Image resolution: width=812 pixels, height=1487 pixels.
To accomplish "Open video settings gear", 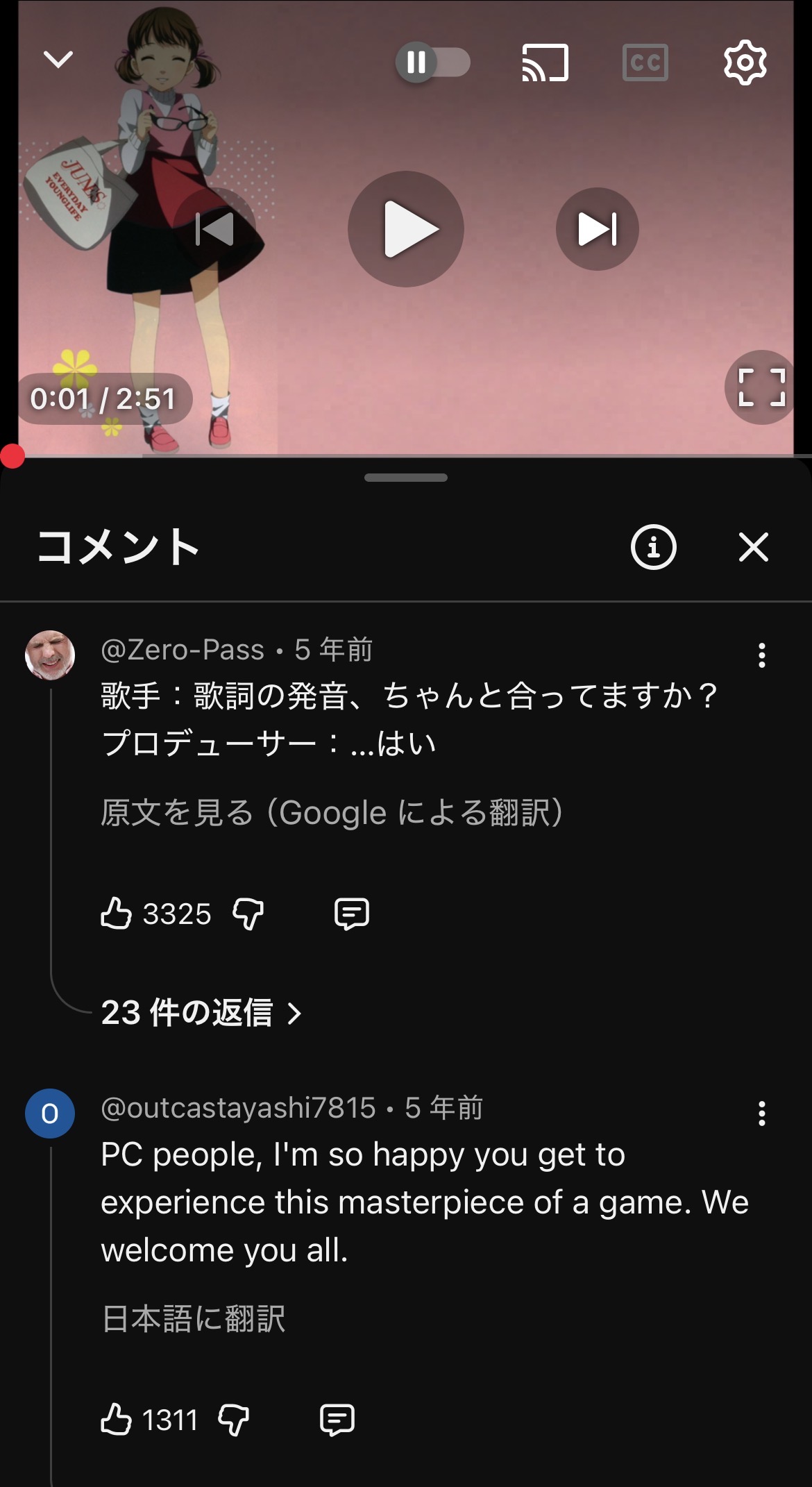I will [x=745, y=62].
